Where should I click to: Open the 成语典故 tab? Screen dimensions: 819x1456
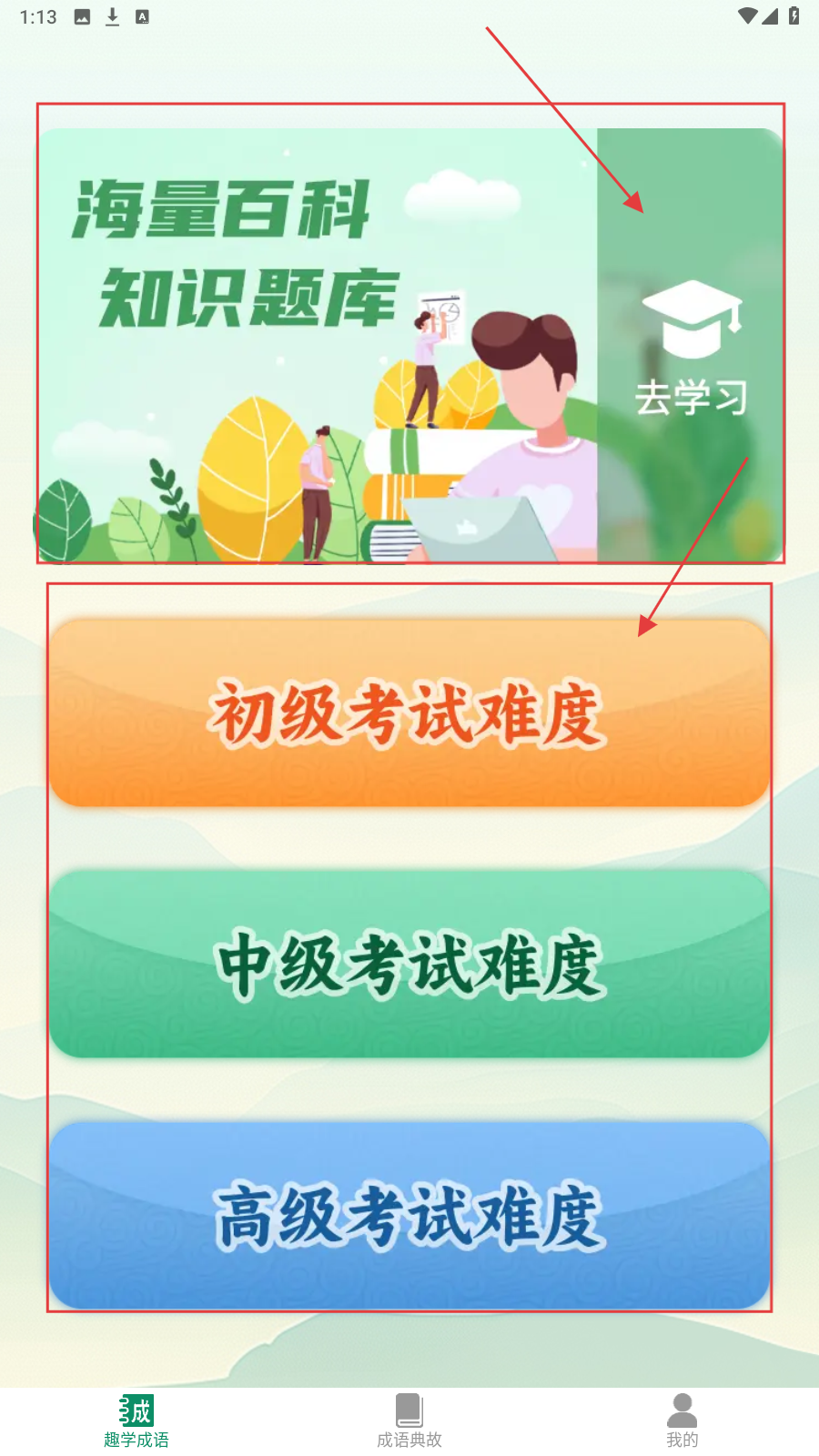pyautogui.click(x=409, y=1421)
